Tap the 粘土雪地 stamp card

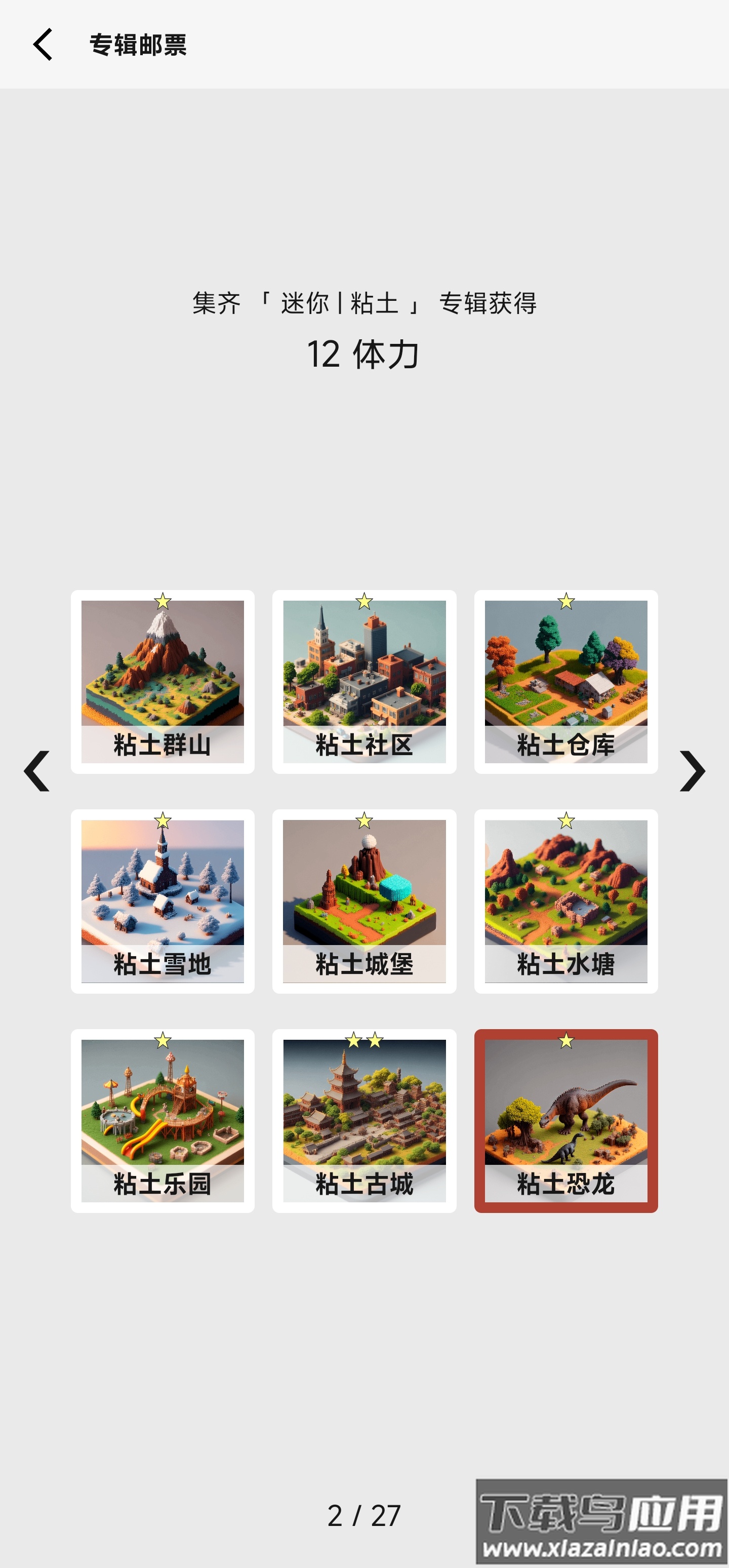[163, 901]
